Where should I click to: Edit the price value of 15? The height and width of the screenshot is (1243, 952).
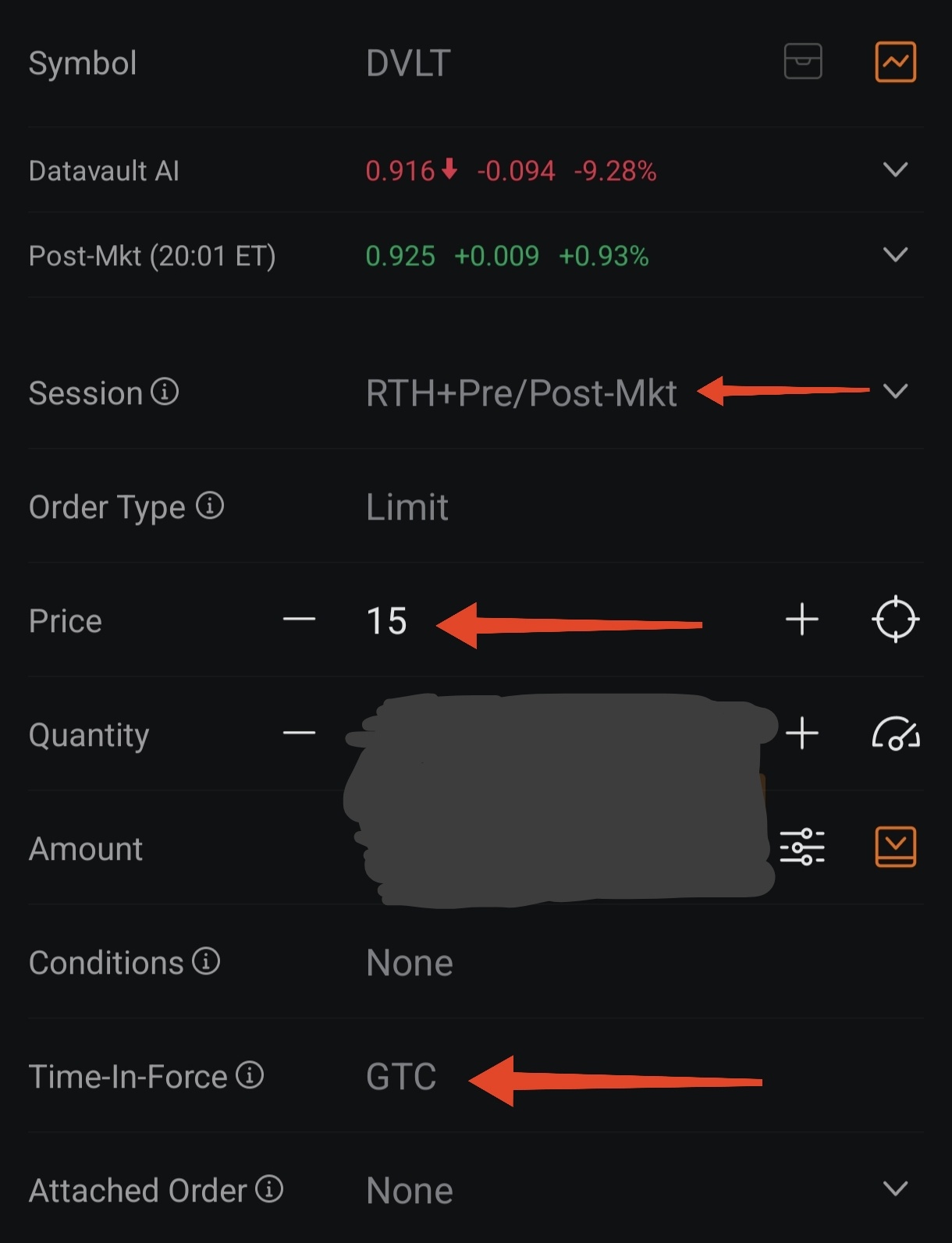387,621
